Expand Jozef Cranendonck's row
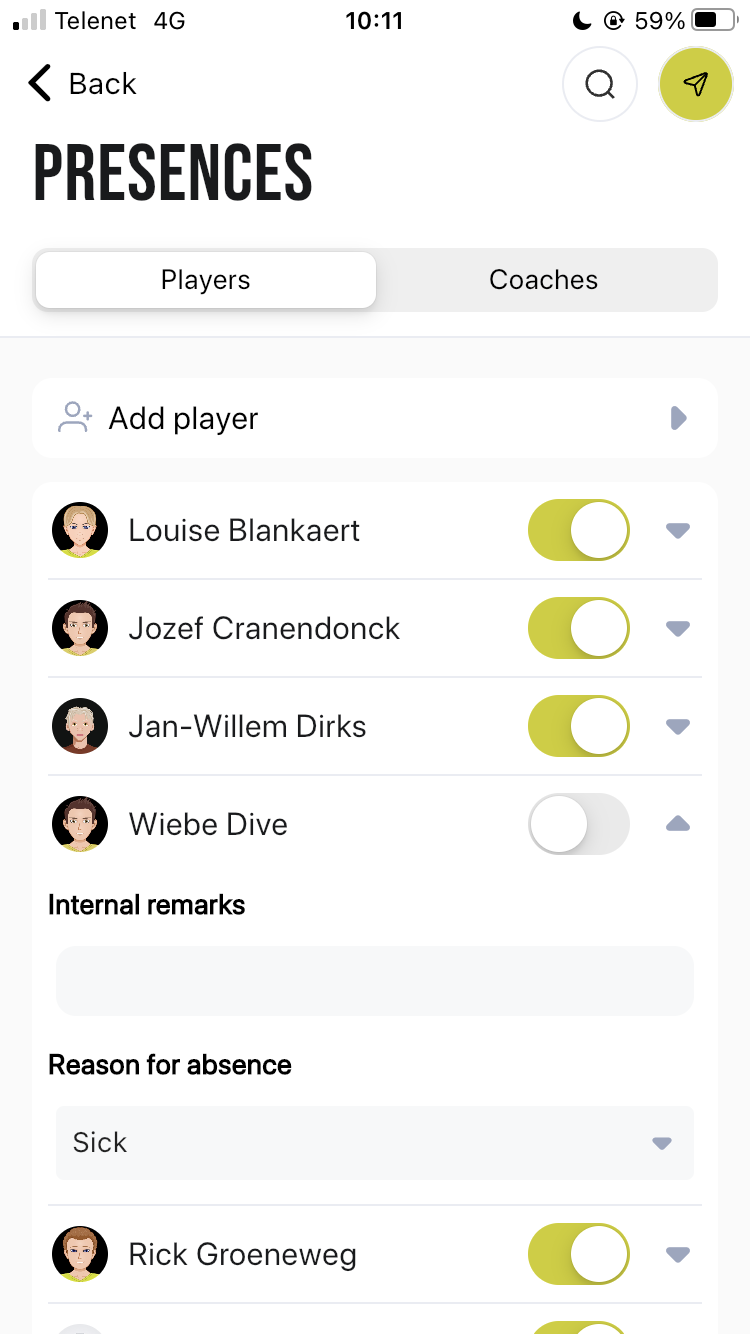This screenshot has width=750, height=1334. [678, 629]
